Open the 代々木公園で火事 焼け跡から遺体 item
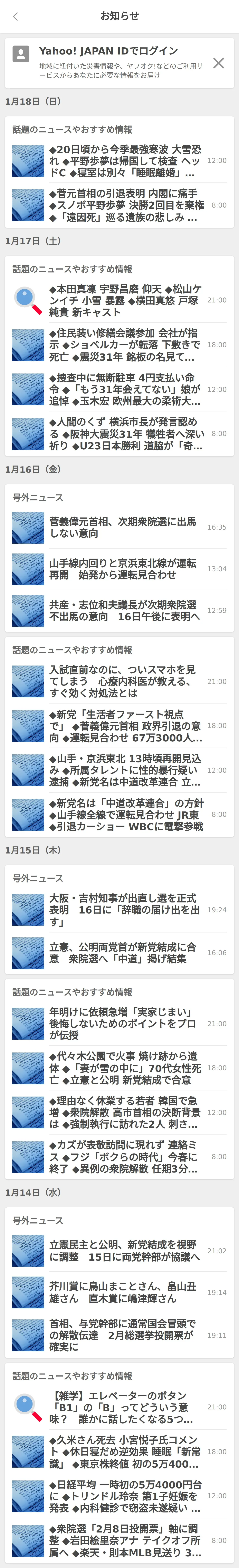Image resolution: width=239 pixels, height=1568 pixels. coord(125,1068)
